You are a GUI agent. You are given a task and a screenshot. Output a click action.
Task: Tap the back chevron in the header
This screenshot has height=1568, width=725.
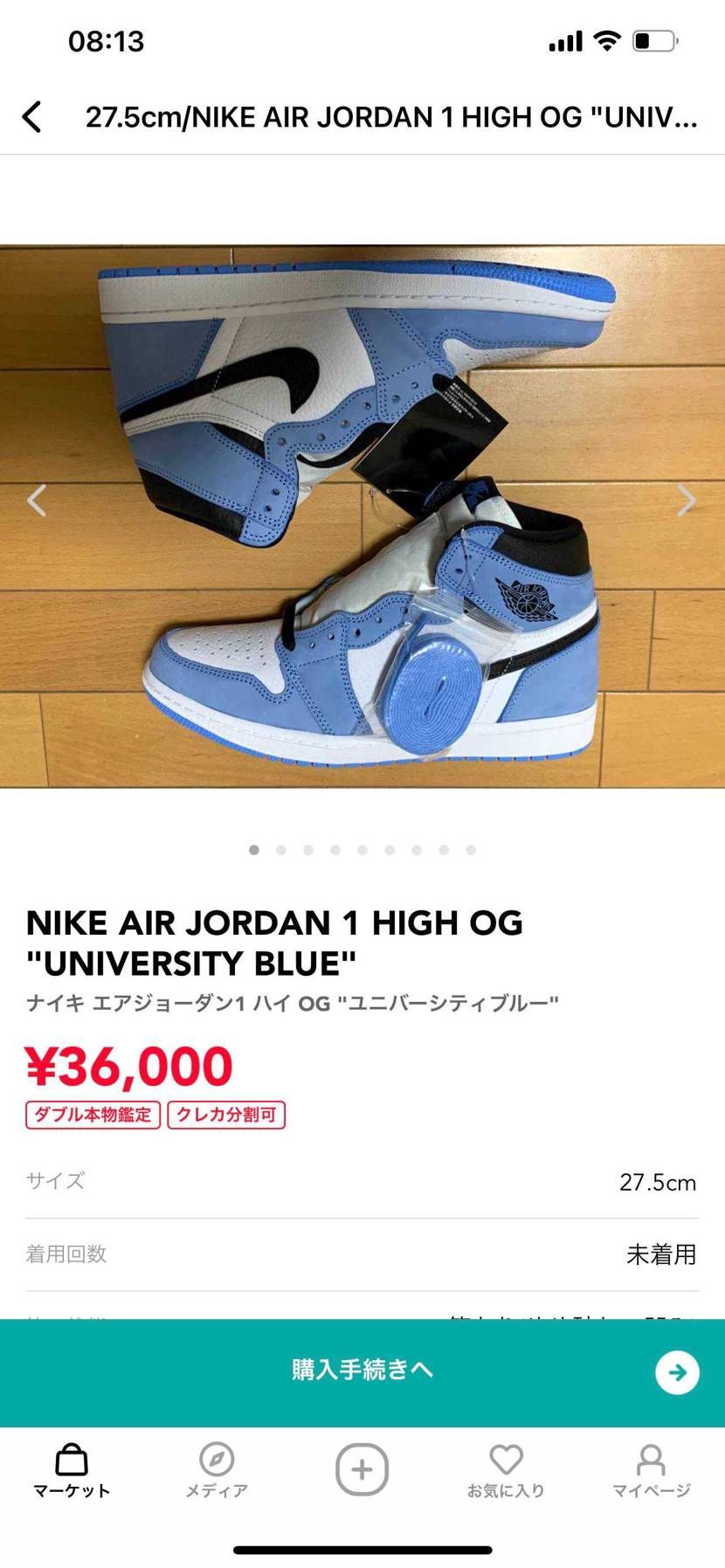coord(32,116)
